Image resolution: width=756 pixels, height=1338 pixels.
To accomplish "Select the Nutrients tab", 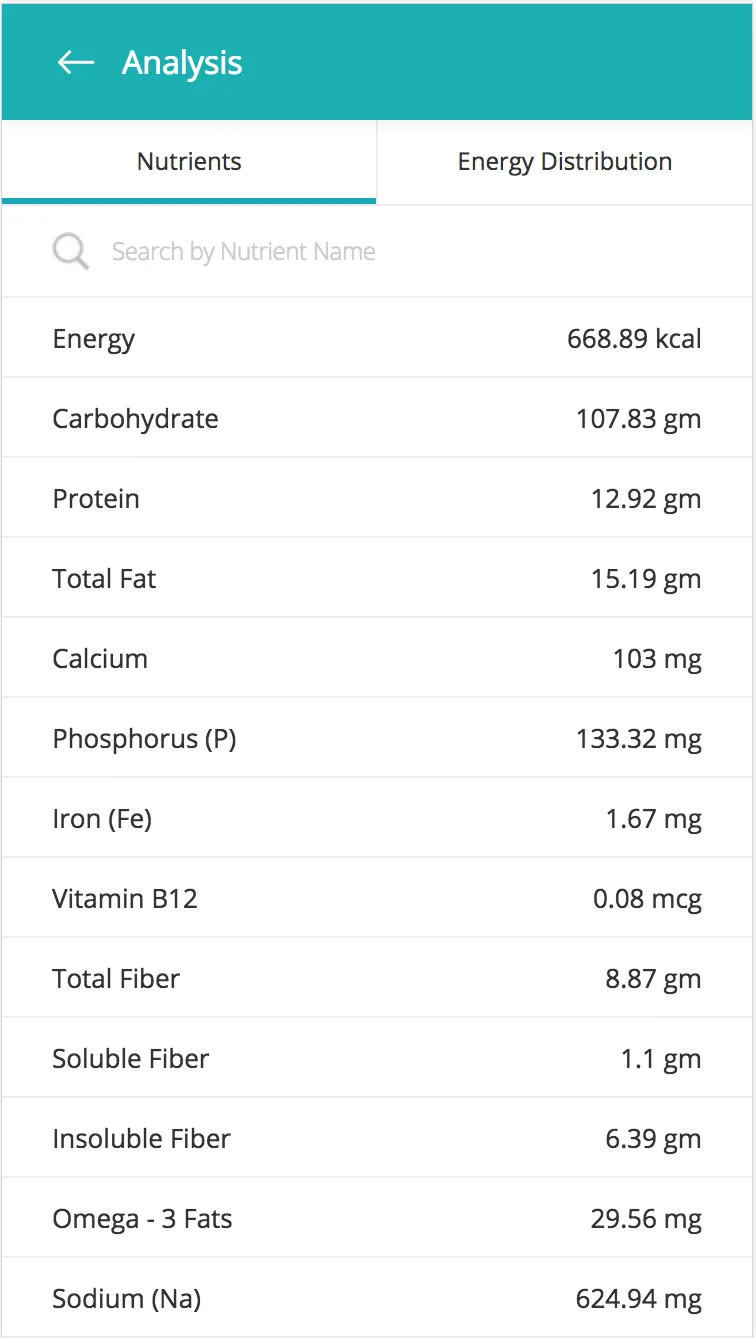I will pos(189,162).
